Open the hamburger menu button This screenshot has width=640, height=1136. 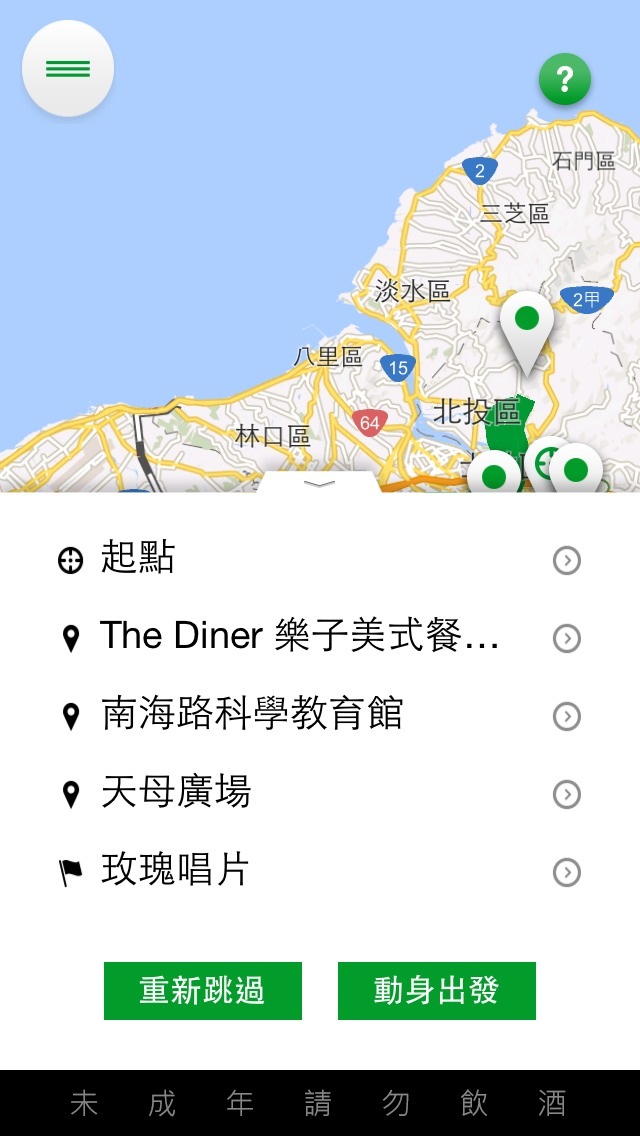coord(68,69)
